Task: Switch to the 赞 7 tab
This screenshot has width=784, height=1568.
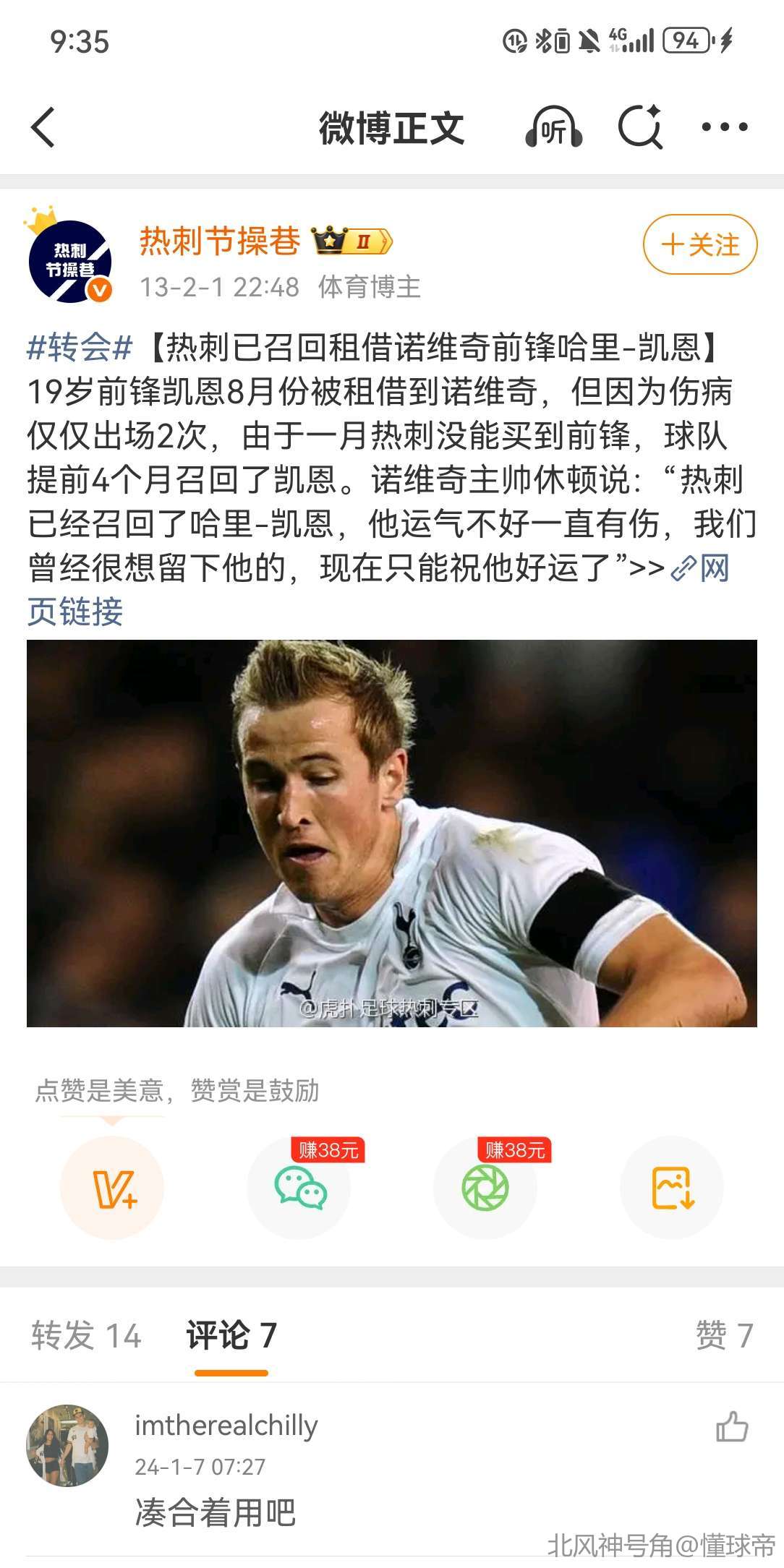Action: click(724, 1335)
